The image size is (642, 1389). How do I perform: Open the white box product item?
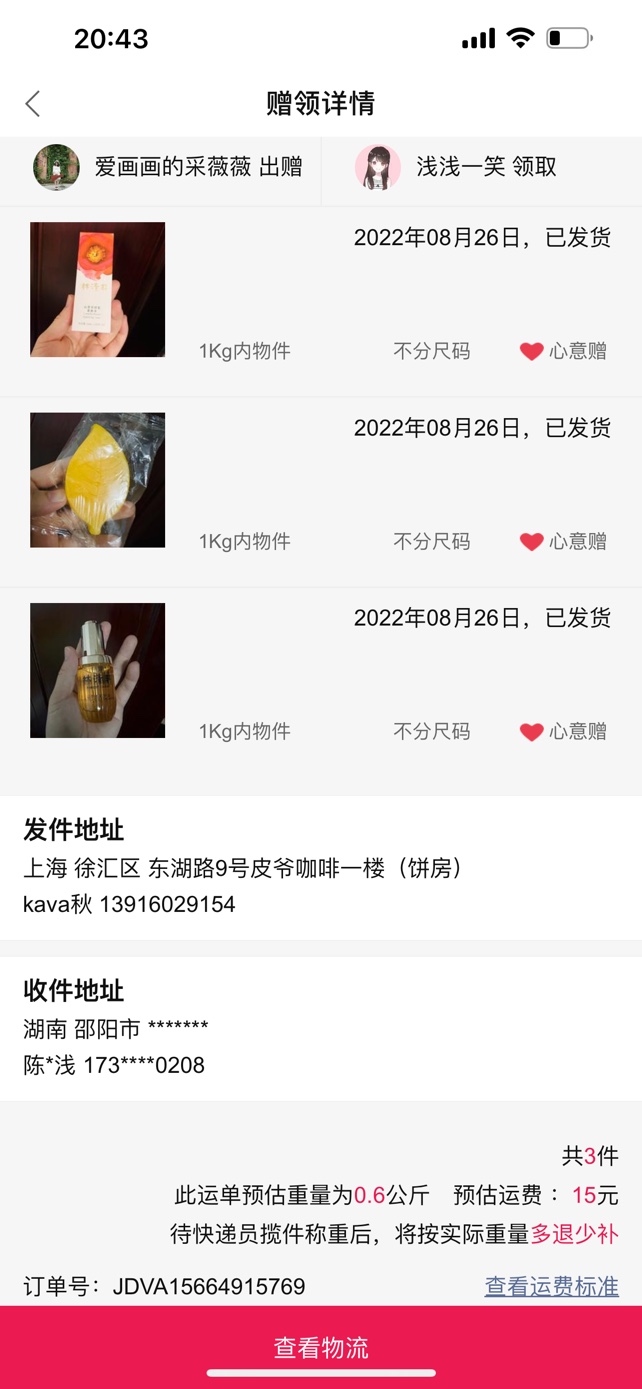97,290
